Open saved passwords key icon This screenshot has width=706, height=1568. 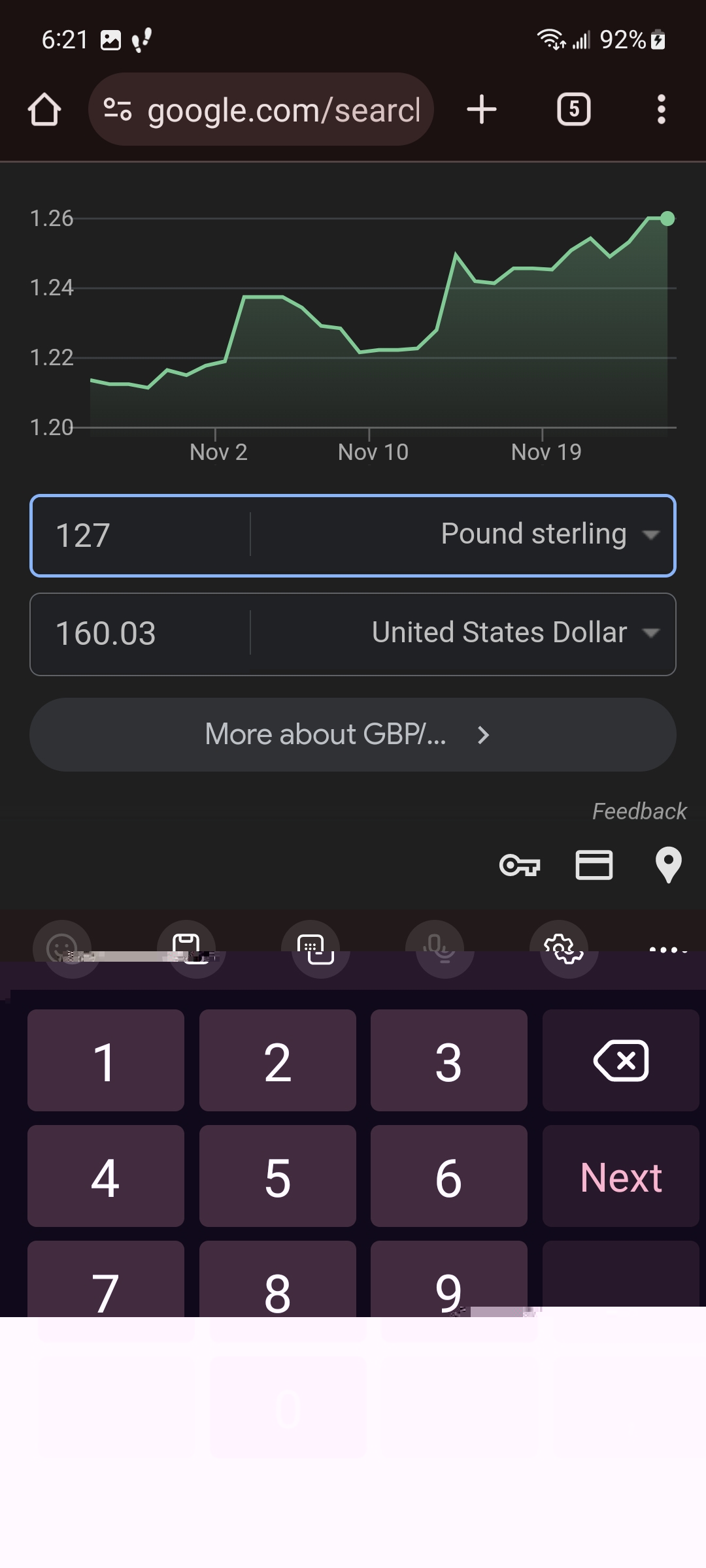[520, 866]
